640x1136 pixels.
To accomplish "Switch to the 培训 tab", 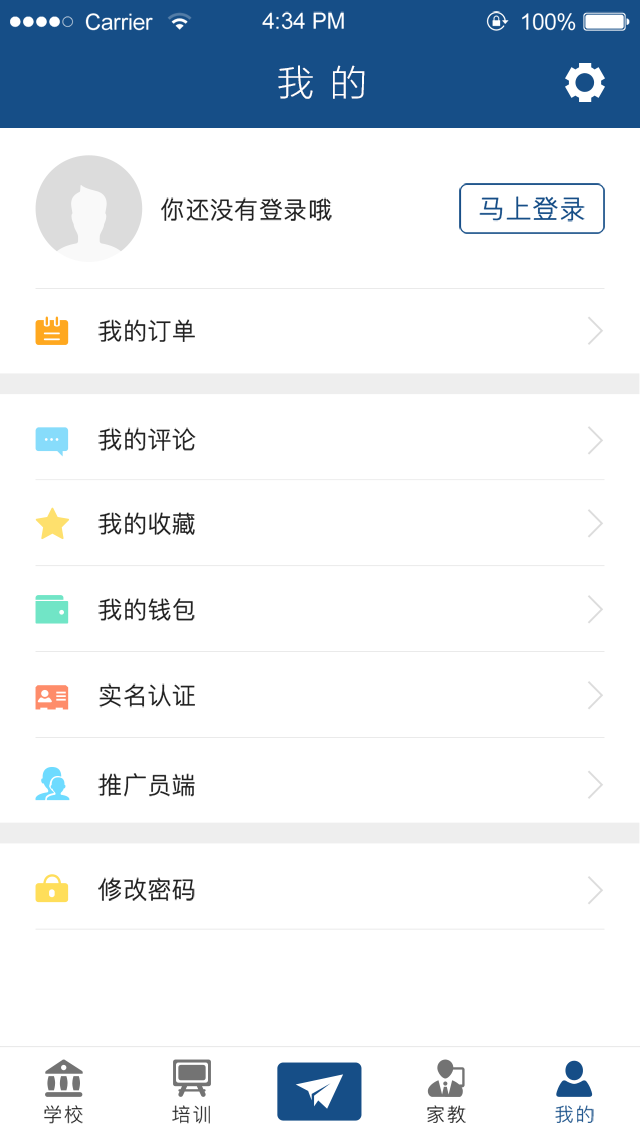I will (x=192, y=1092).
